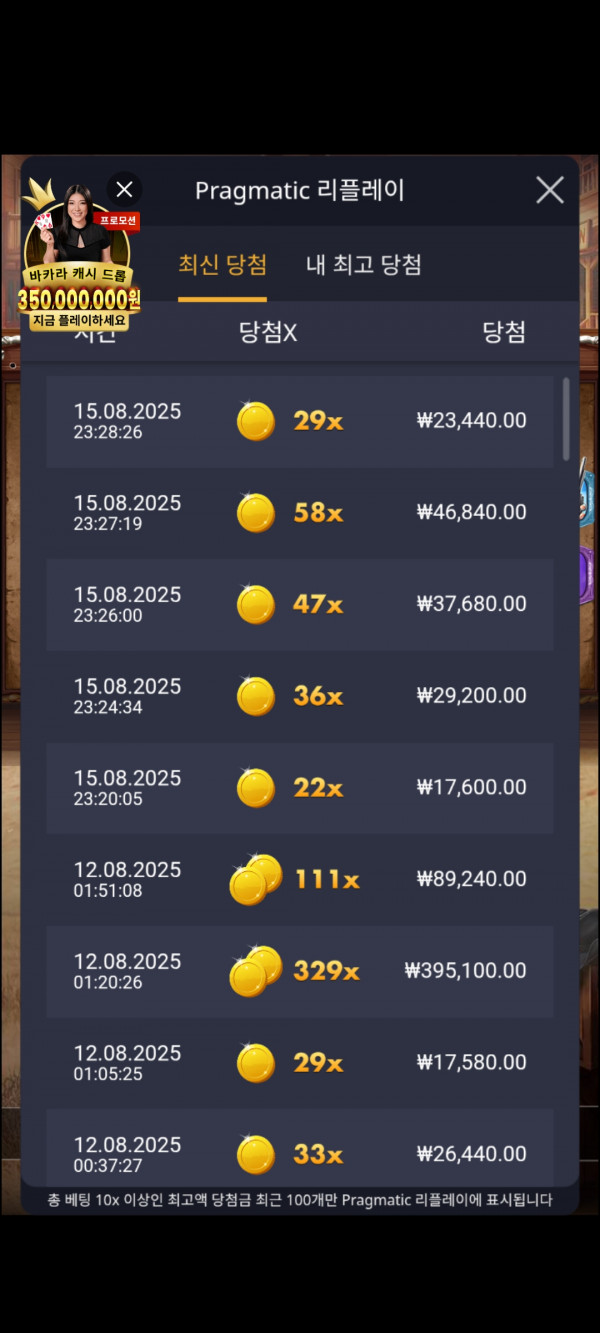Open the 58x replay worth ₩46,840.00
The height and width of the screenshot is (1333, 600).
(299, 513)
